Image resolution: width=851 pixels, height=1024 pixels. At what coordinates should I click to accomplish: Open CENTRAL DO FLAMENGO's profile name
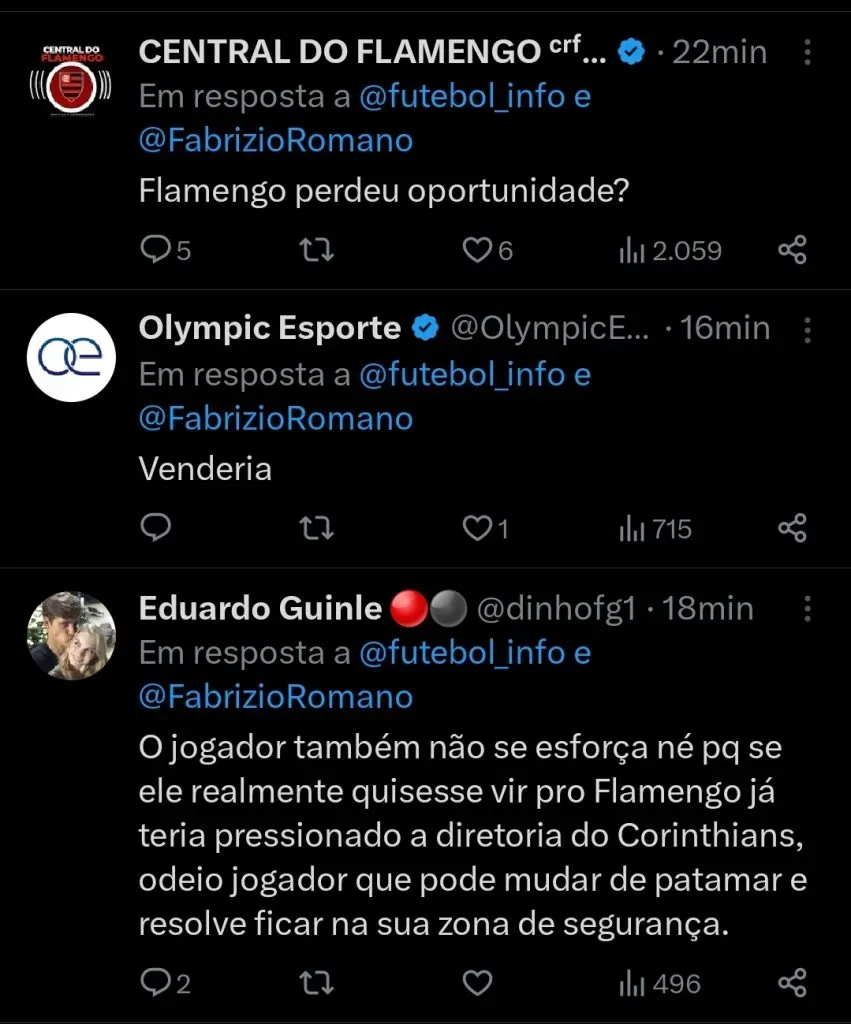pyautogui.click(x=342, y=50)
